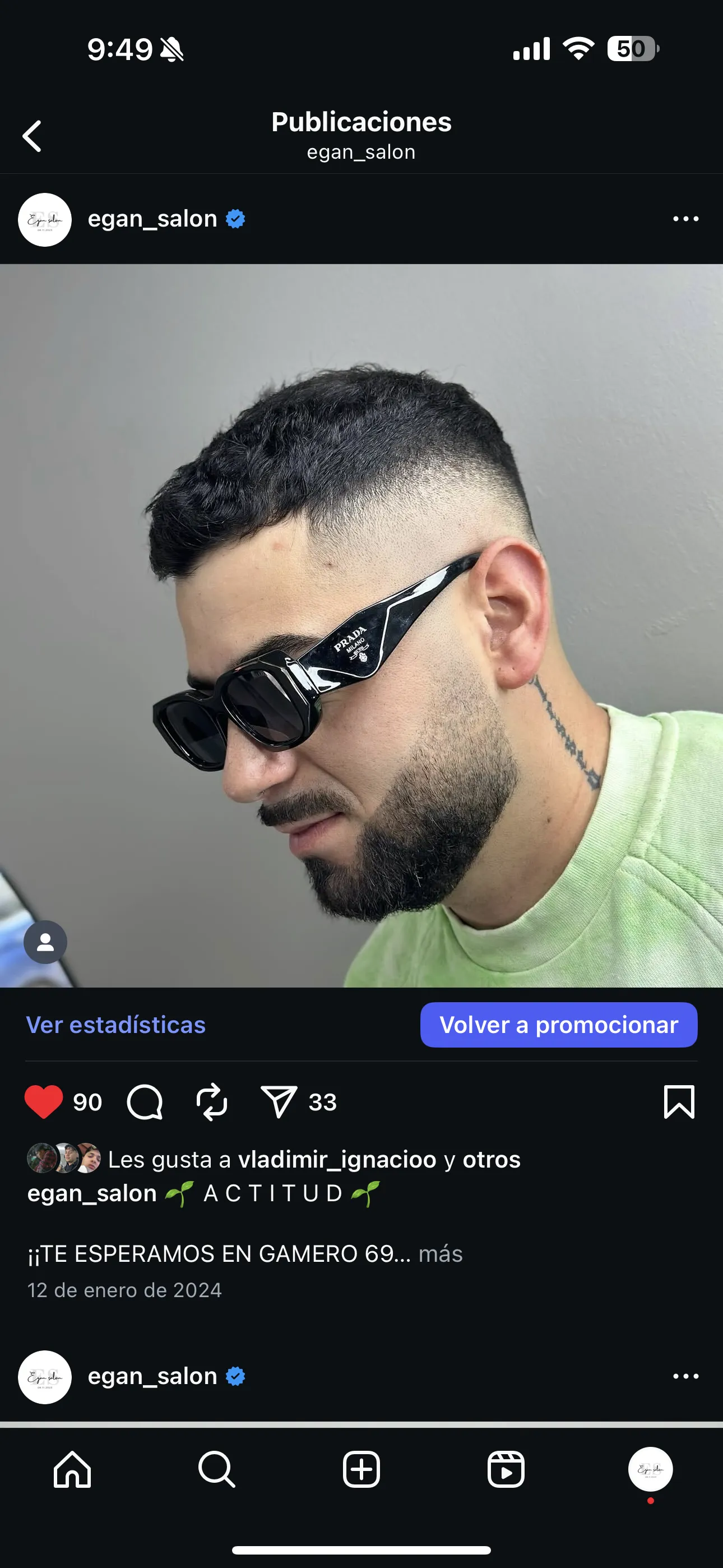
Task: Open the comments bubble icon
Action: [x=144, y=1102]
